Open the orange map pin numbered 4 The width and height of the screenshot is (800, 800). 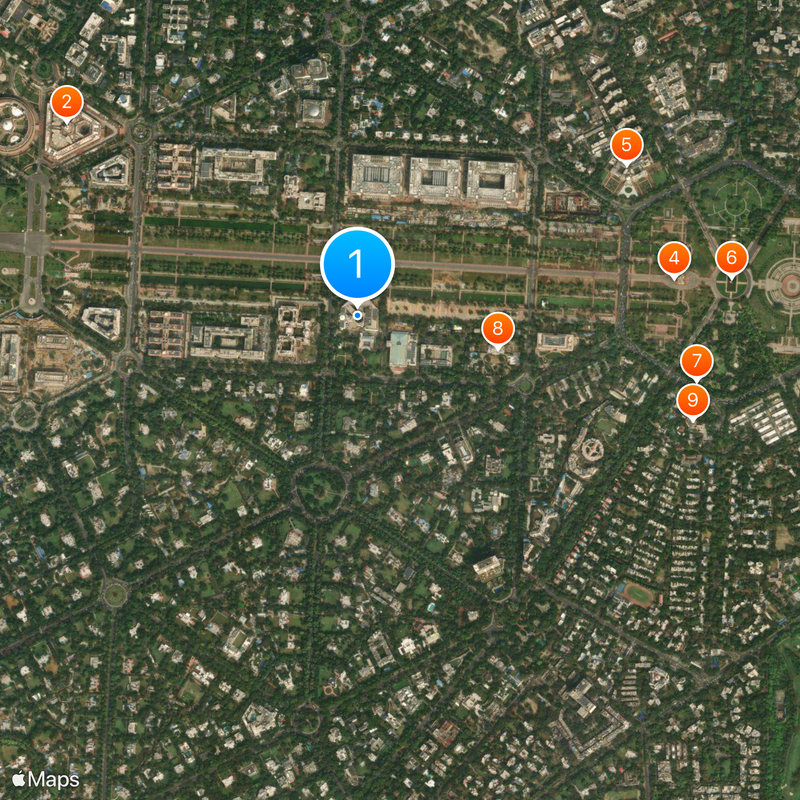(x=674, y=260)
